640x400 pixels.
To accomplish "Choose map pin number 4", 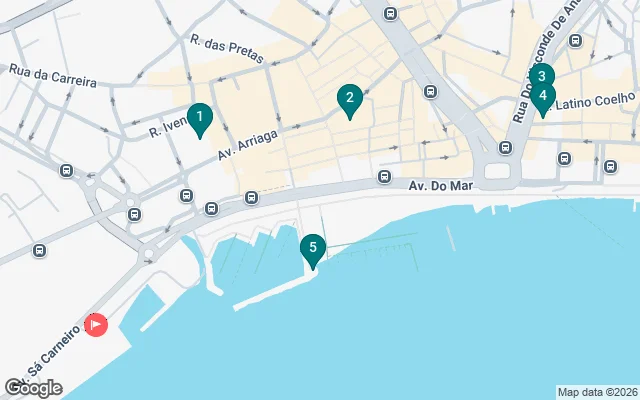I will tap(543, 98).
